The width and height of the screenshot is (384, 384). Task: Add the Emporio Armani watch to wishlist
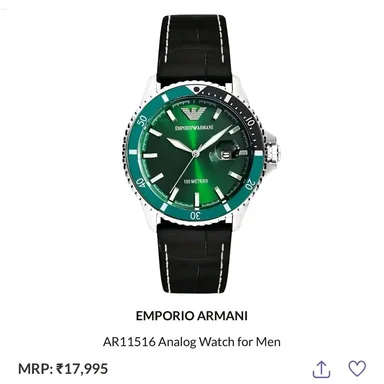click(357, 368)
